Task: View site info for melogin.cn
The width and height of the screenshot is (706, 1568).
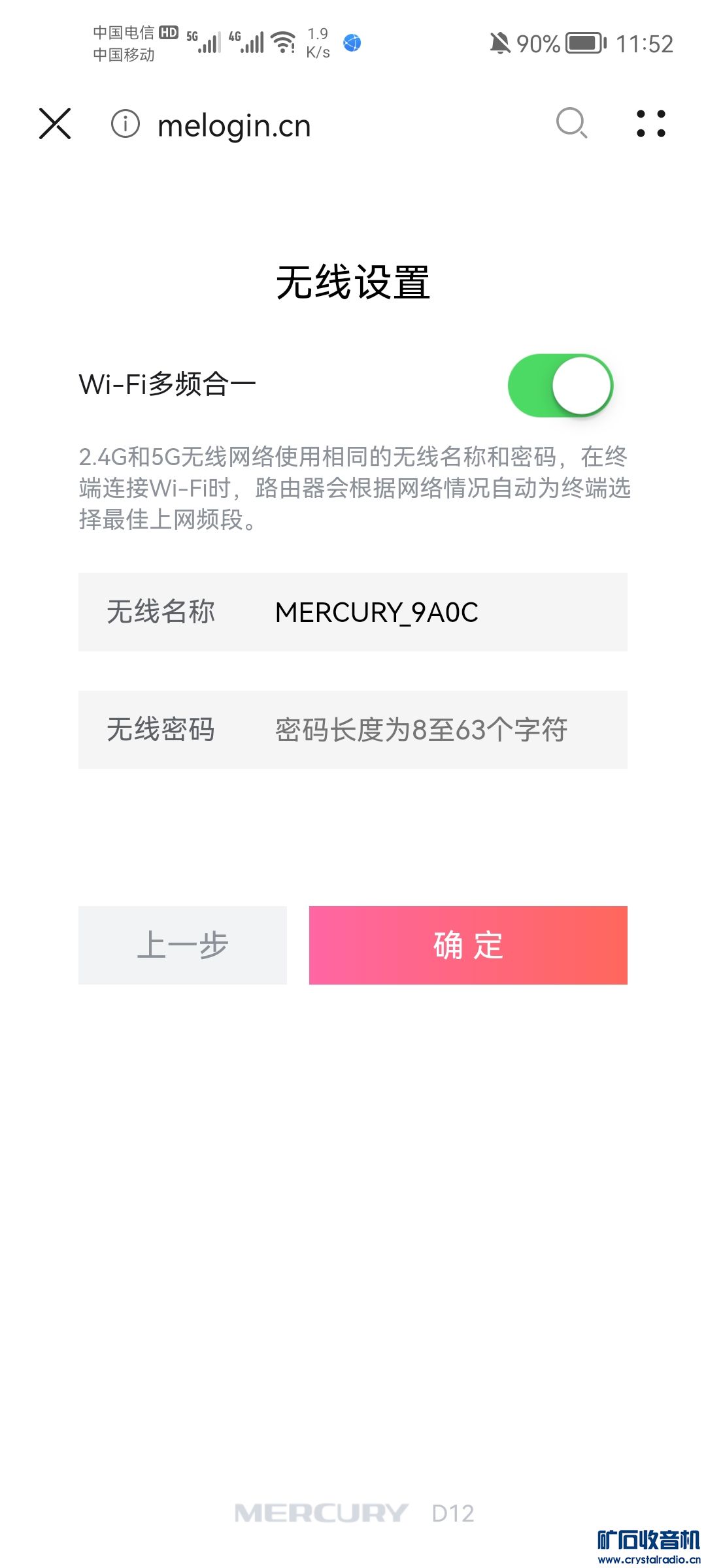Action: [125, 124]
